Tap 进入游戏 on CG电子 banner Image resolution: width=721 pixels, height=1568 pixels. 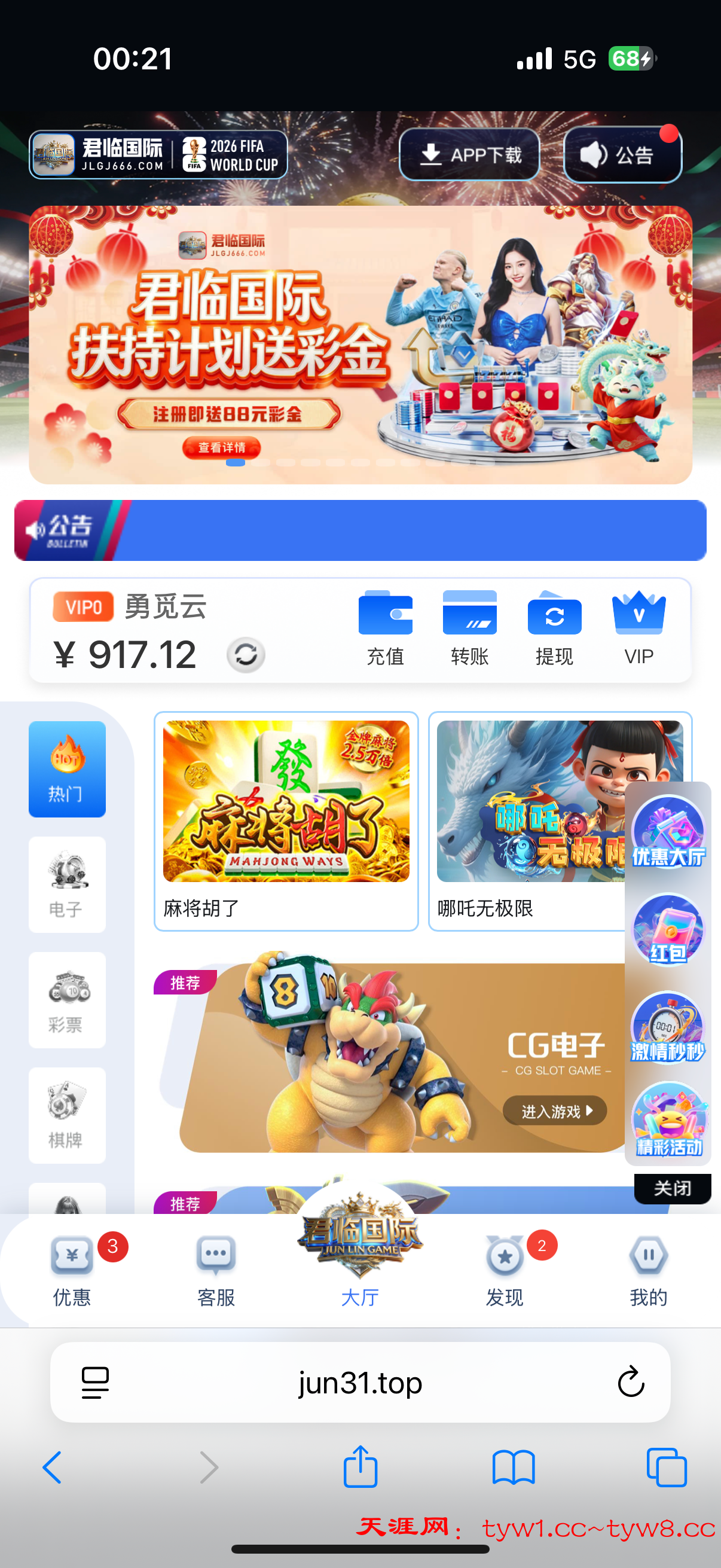click(x=555, y=1111)
